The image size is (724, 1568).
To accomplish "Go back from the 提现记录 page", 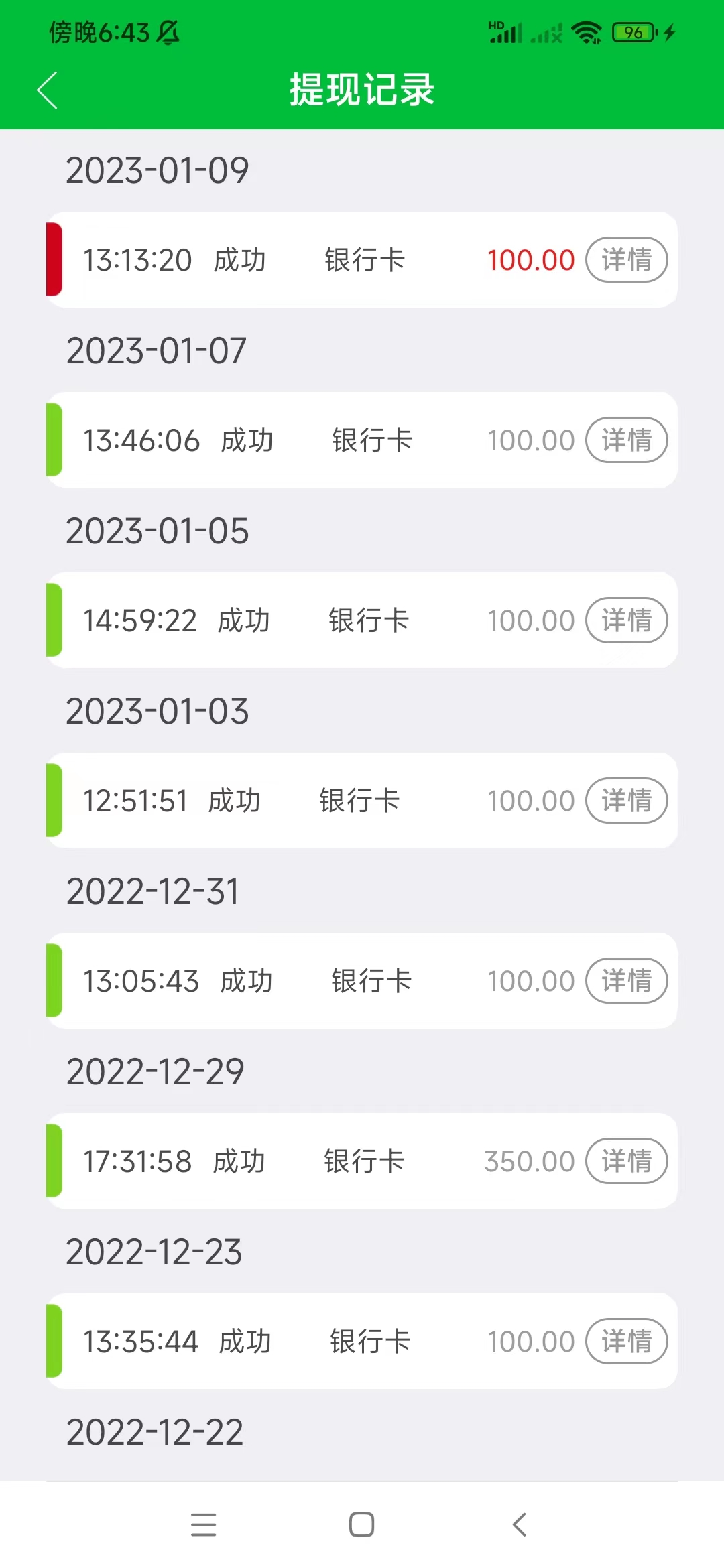I will click(48, 90).
